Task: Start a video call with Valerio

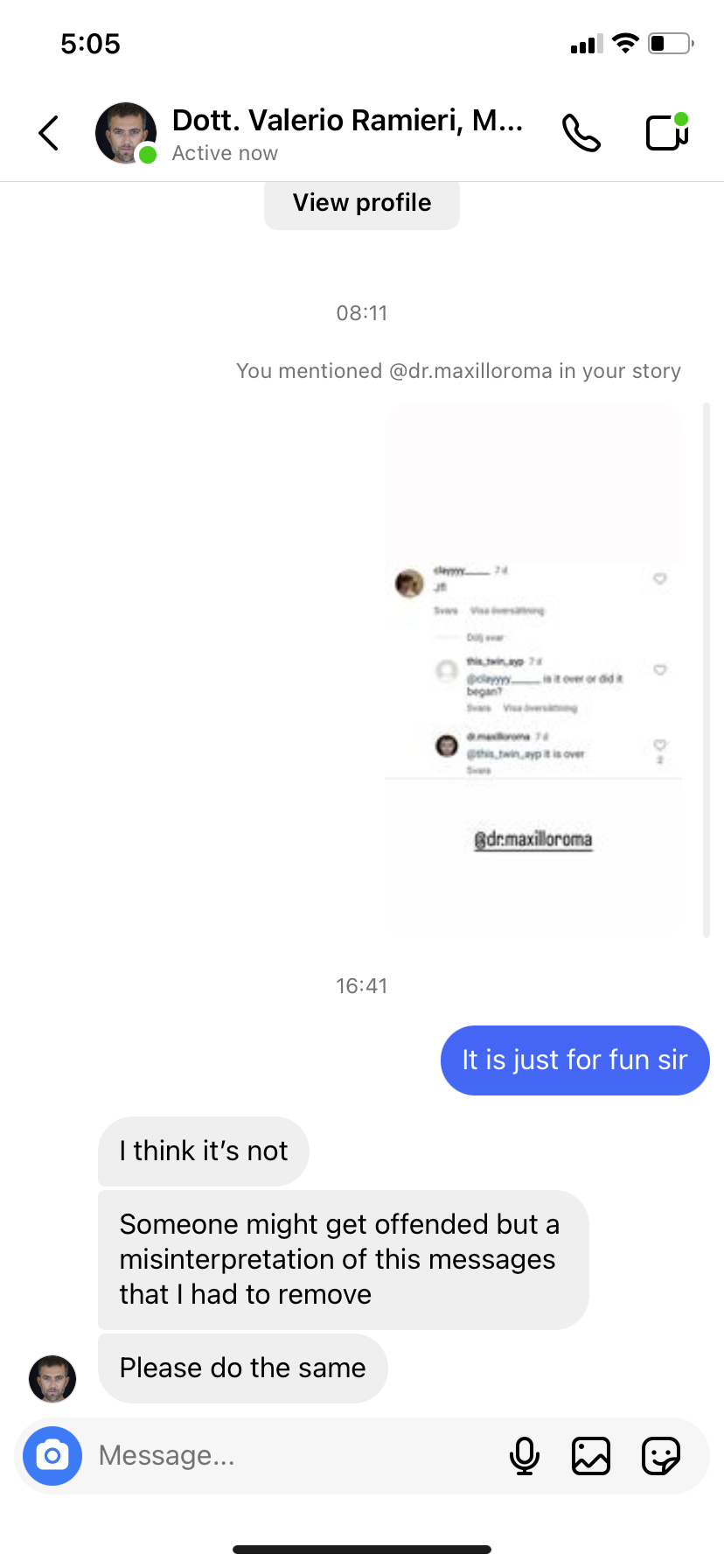Action: pos(667,132)
